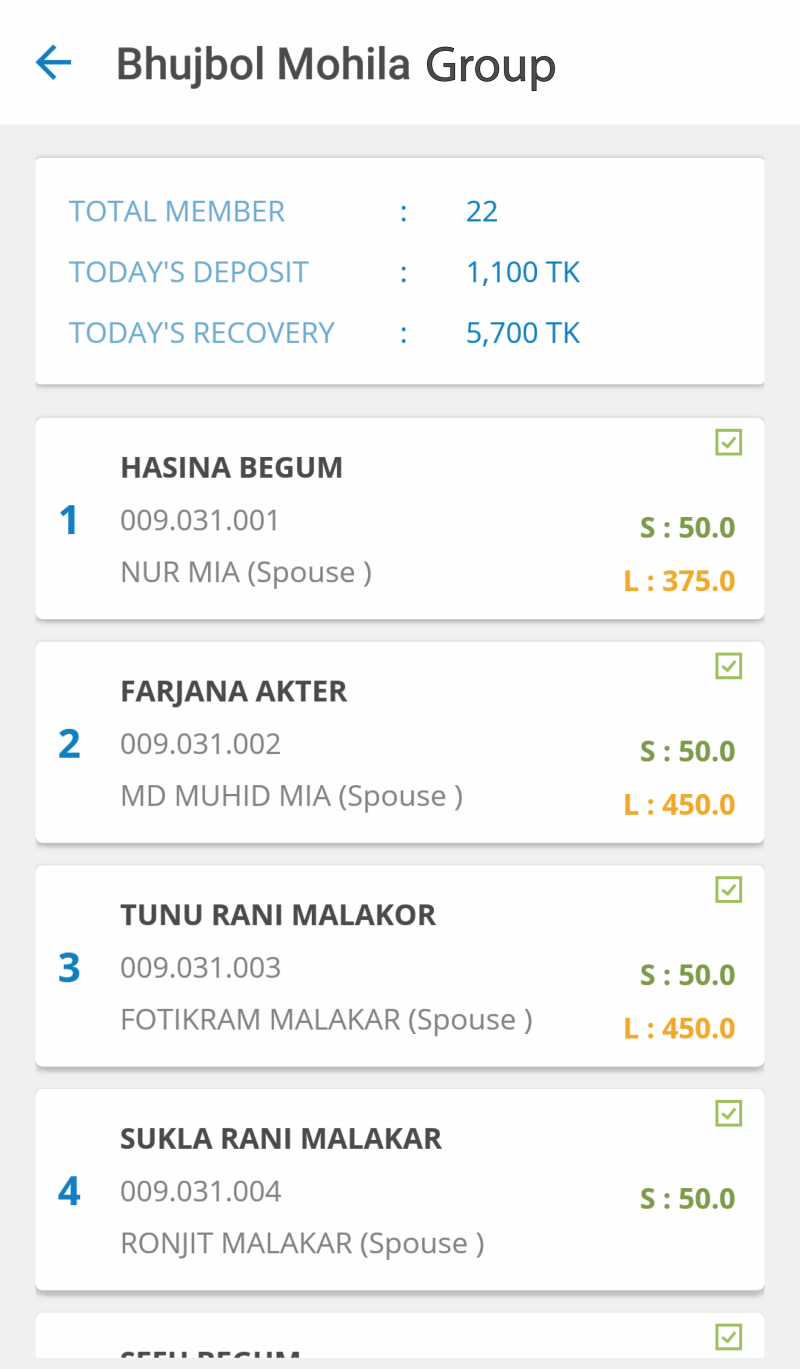Screen dimensions: 800x1369
Task: Uncheck the checkbox on Hasina Begum's card
Action: pos(729,442)
